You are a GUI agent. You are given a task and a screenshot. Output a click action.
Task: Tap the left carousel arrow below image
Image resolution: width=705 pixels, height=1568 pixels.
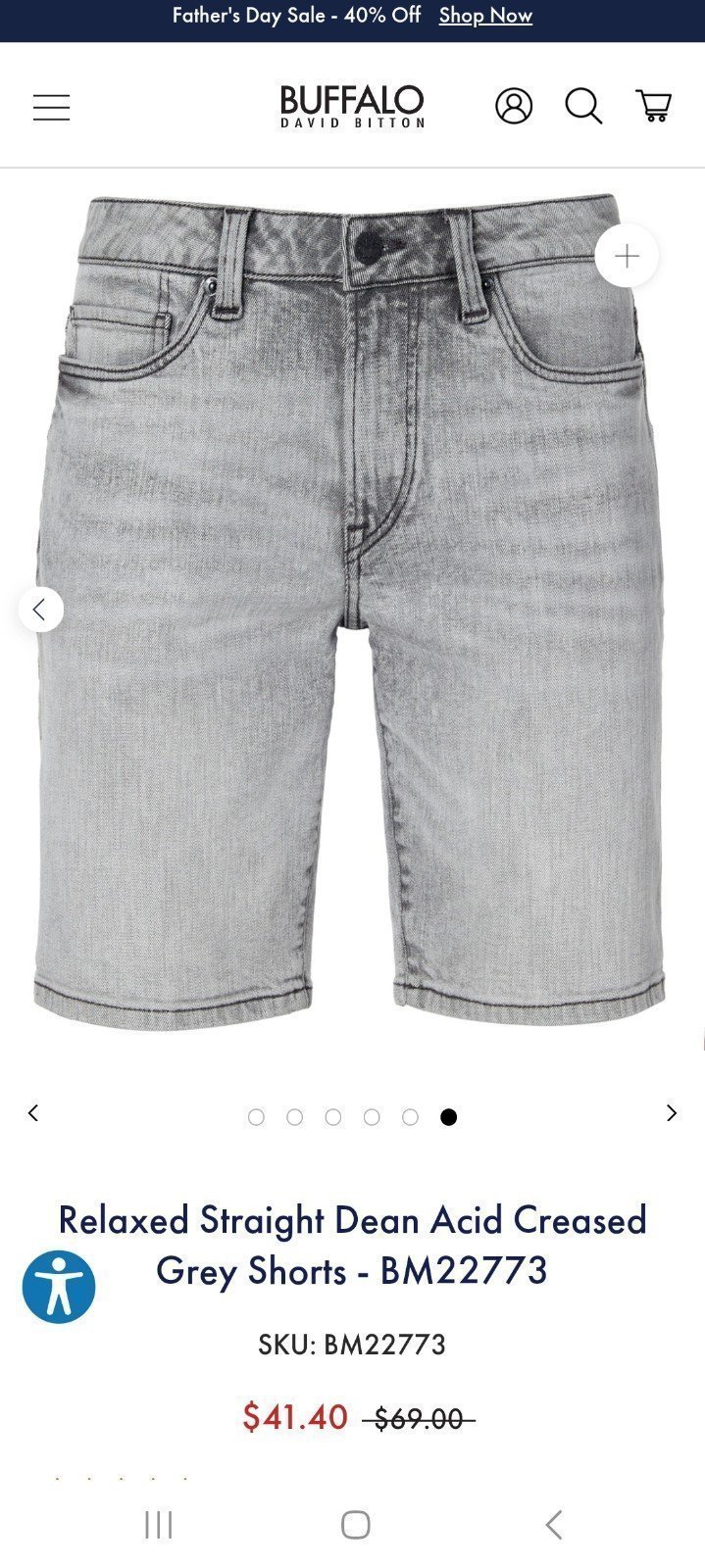point(33,1113)
